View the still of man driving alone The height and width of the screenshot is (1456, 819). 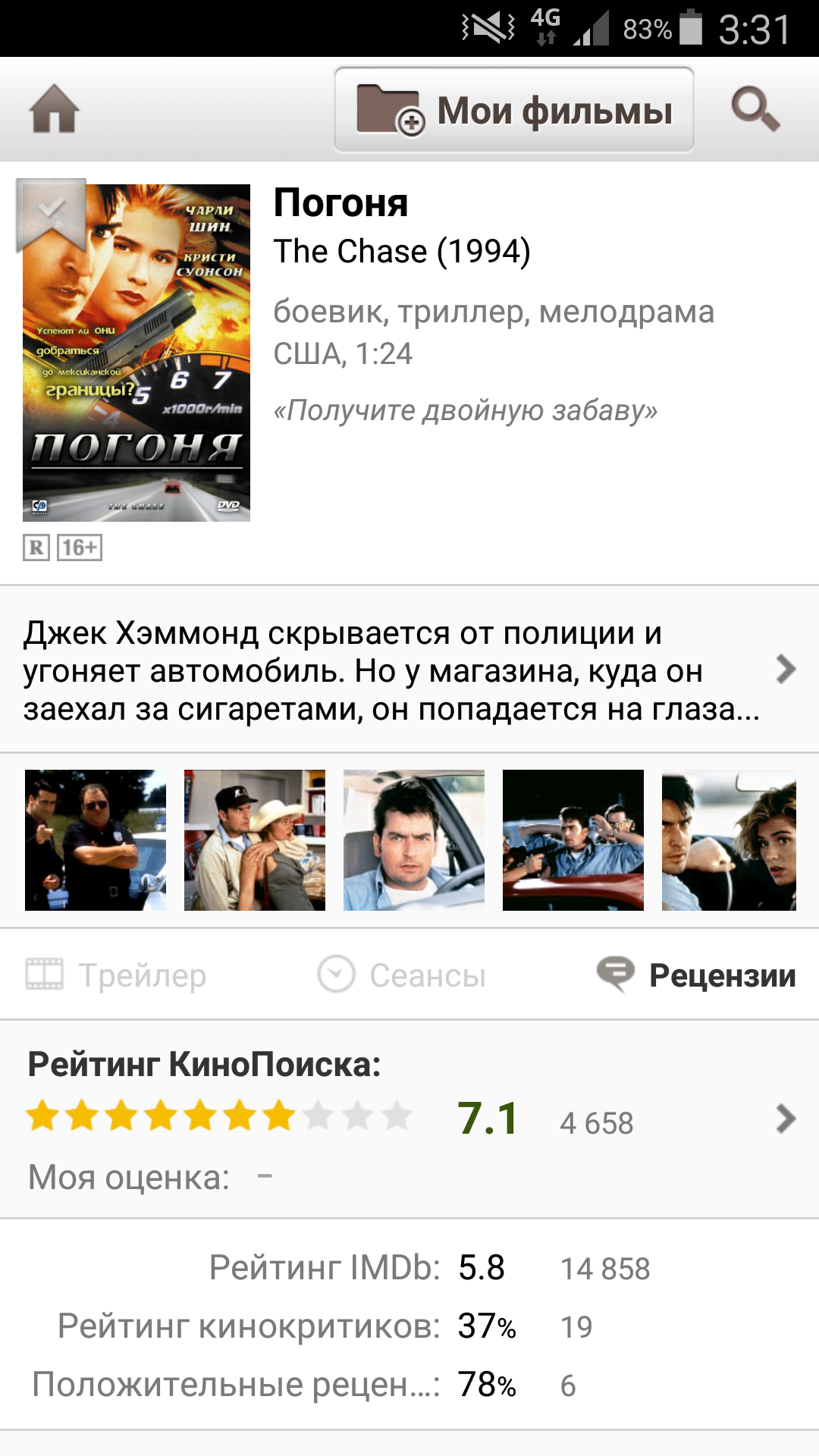(x=414, y=840)
